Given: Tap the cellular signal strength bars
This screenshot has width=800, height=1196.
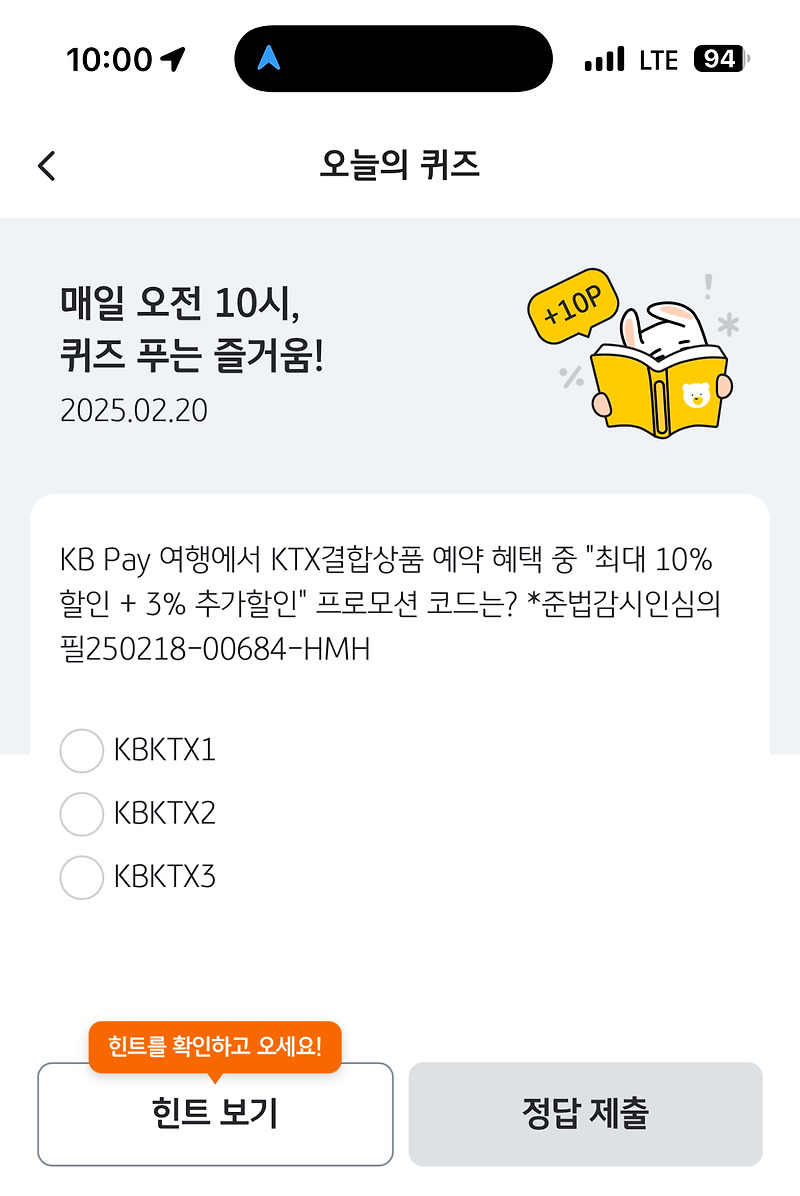Looking at the screenshot, I should click(602, 58).
